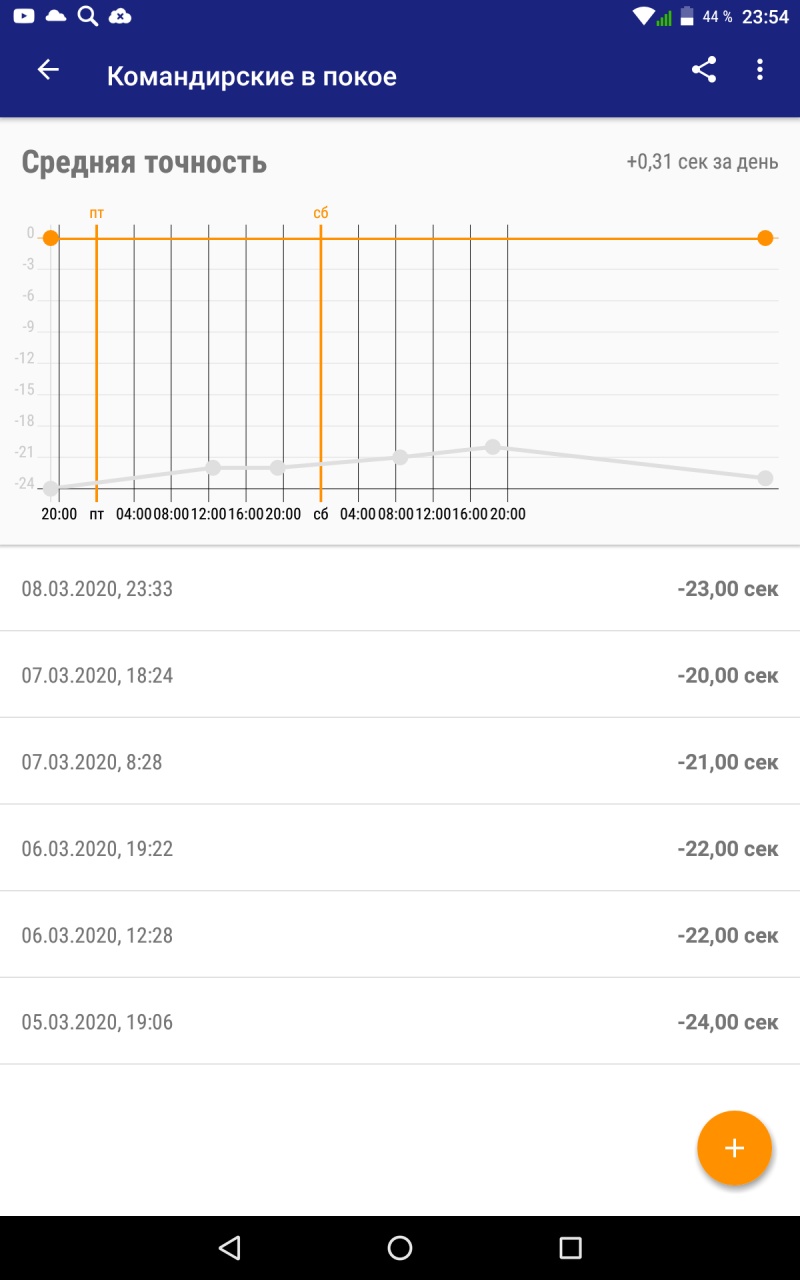The width and height of the screenshot is (800, 1280).
Task: Share the watch accuracy log
Action: [704, 69]
